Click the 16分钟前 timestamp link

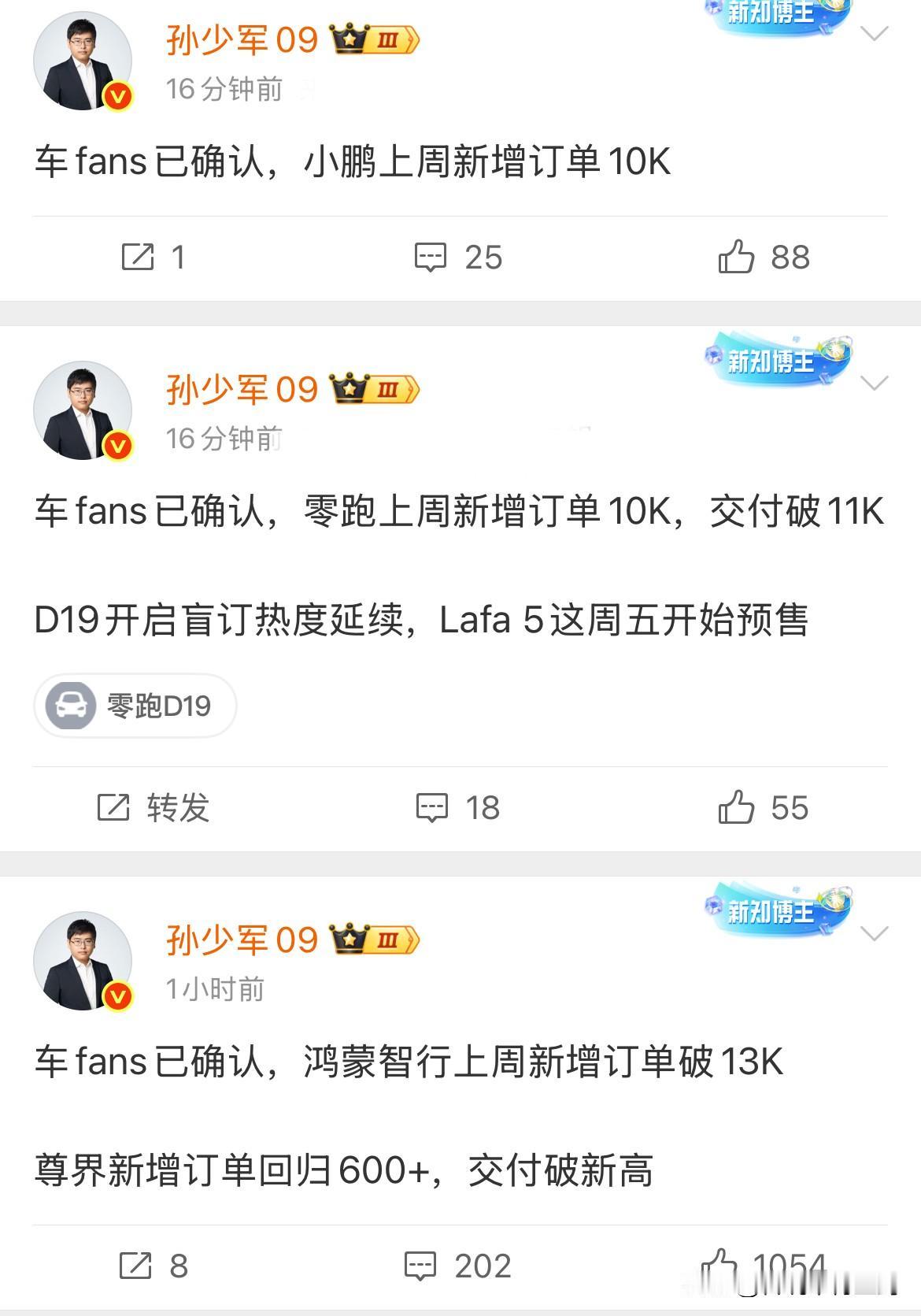coord(222,90)
